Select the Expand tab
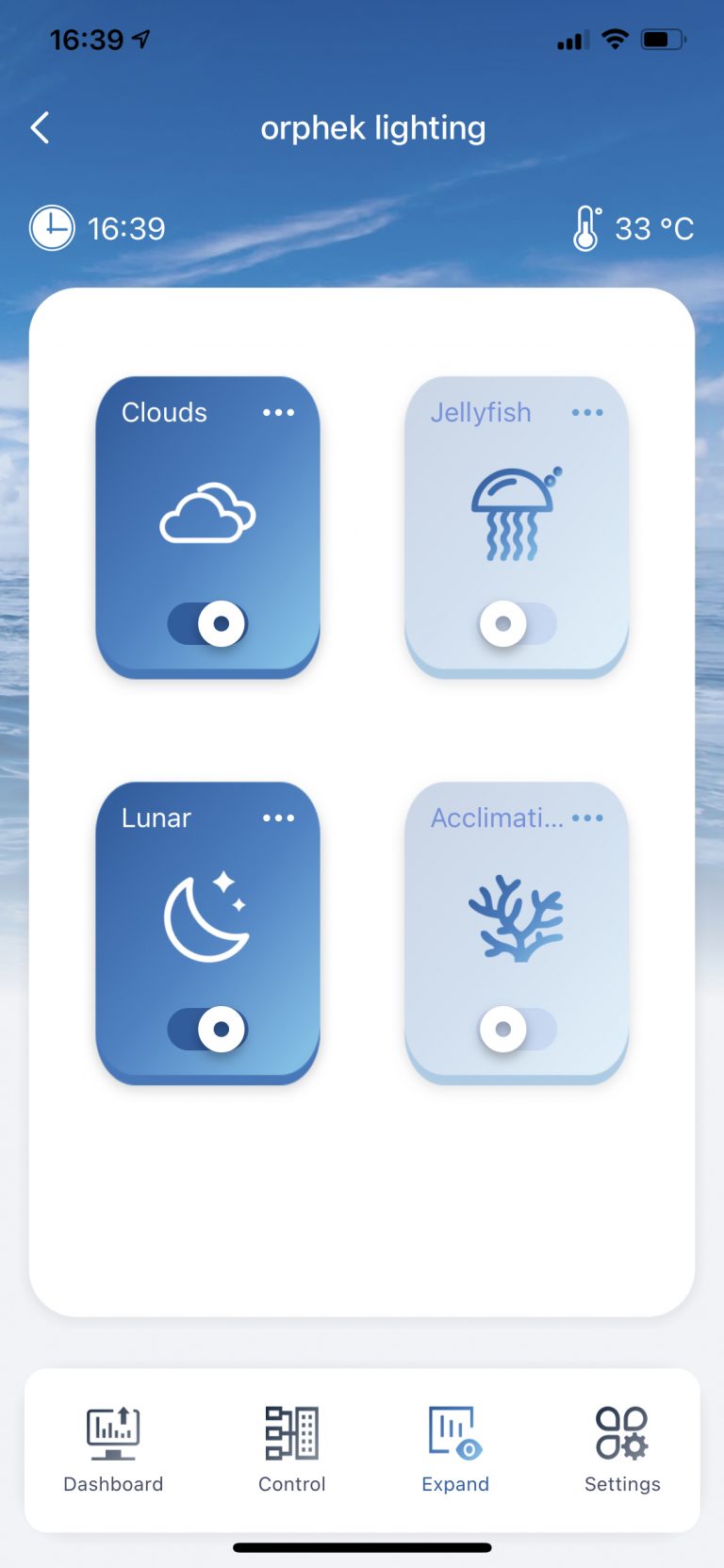This screenshot has width=724, height=1568. pos(455,1449)
